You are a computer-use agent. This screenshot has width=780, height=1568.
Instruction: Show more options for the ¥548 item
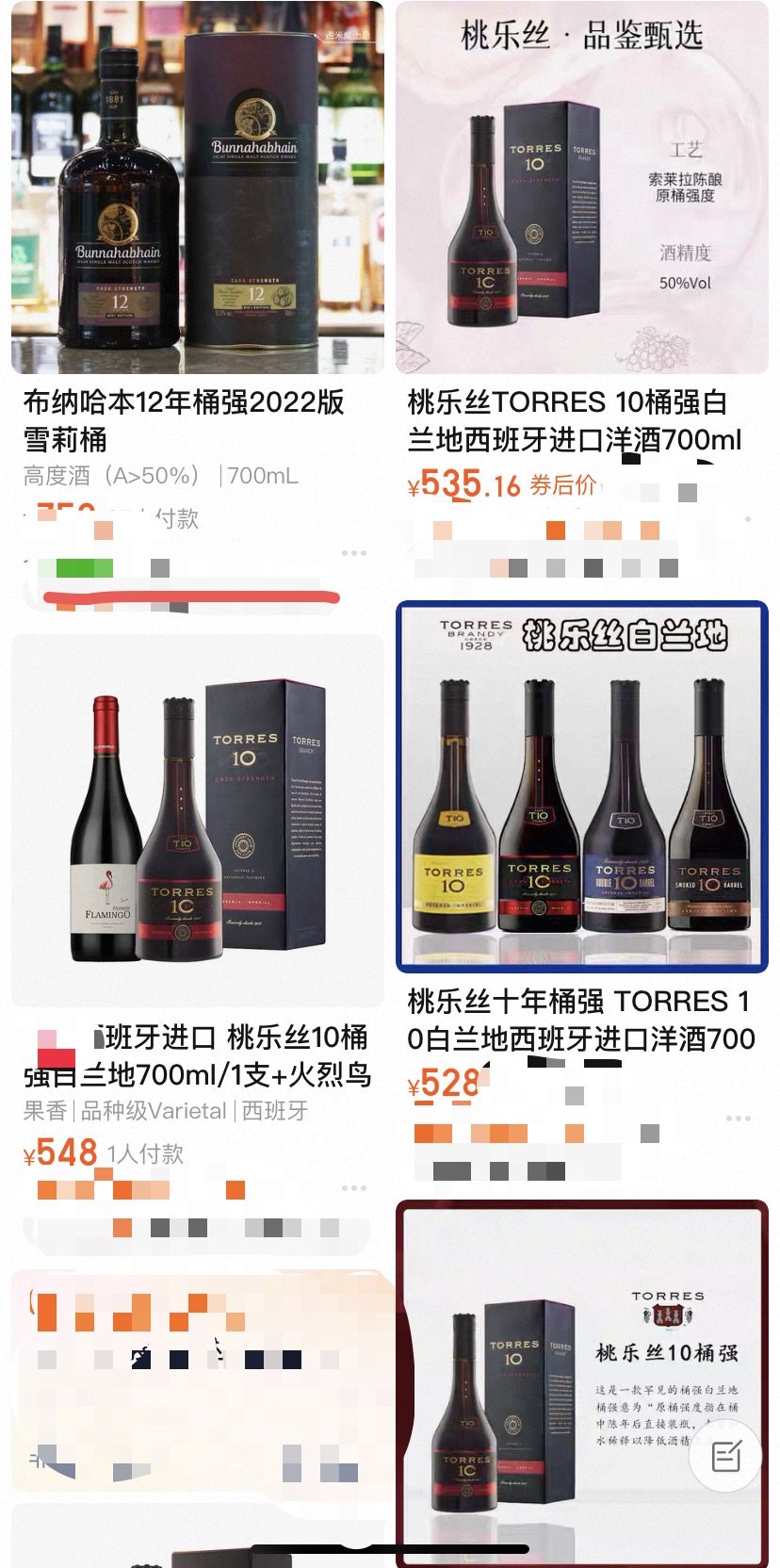[354, 1188]
